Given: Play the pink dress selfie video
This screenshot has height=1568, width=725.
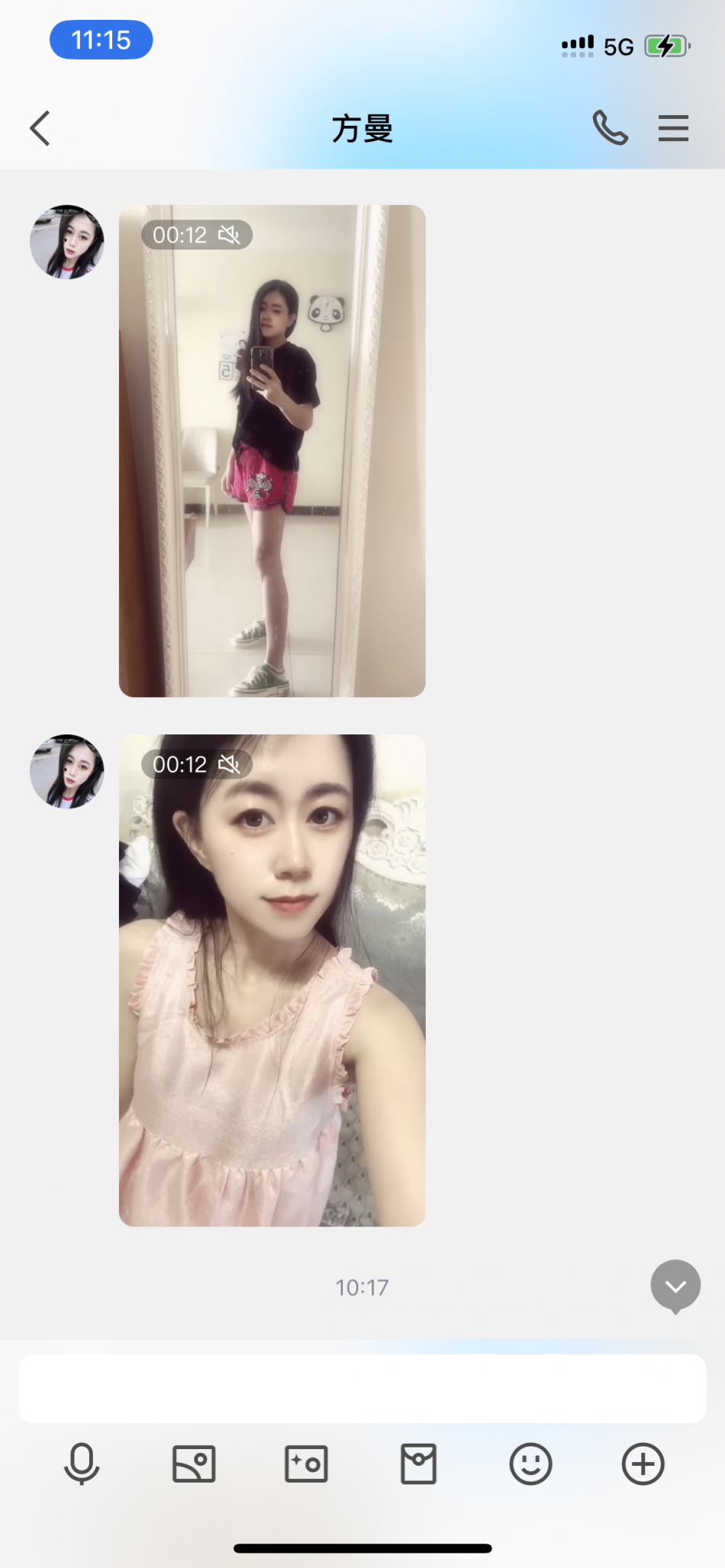Looking at the screenshot, I should point(272,980).
